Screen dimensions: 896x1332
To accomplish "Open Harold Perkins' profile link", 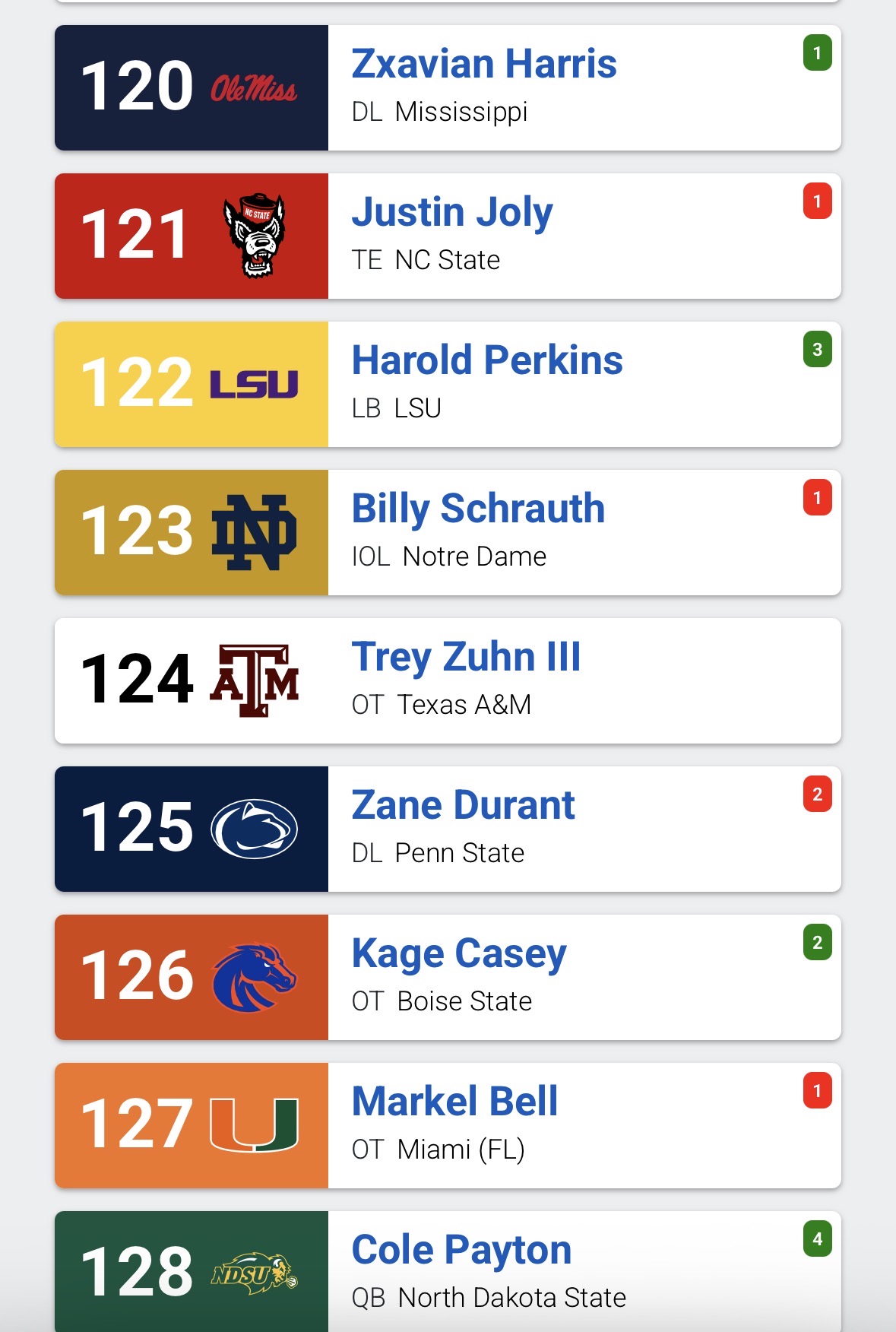I will tap(487, 360).
